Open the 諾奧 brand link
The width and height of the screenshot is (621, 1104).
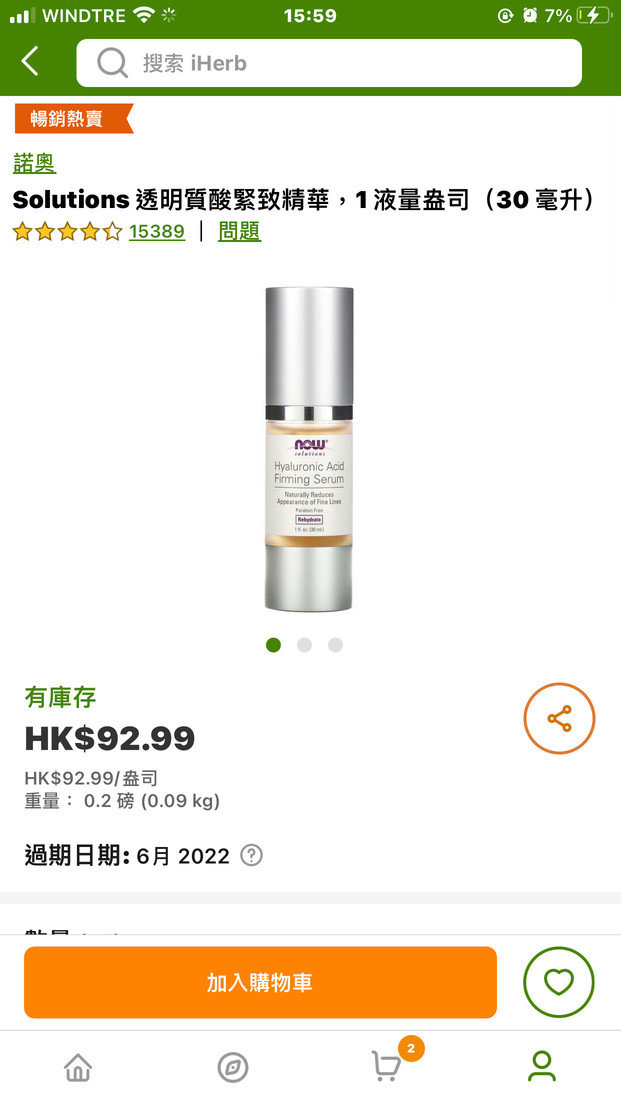click(x=34, y=163)
